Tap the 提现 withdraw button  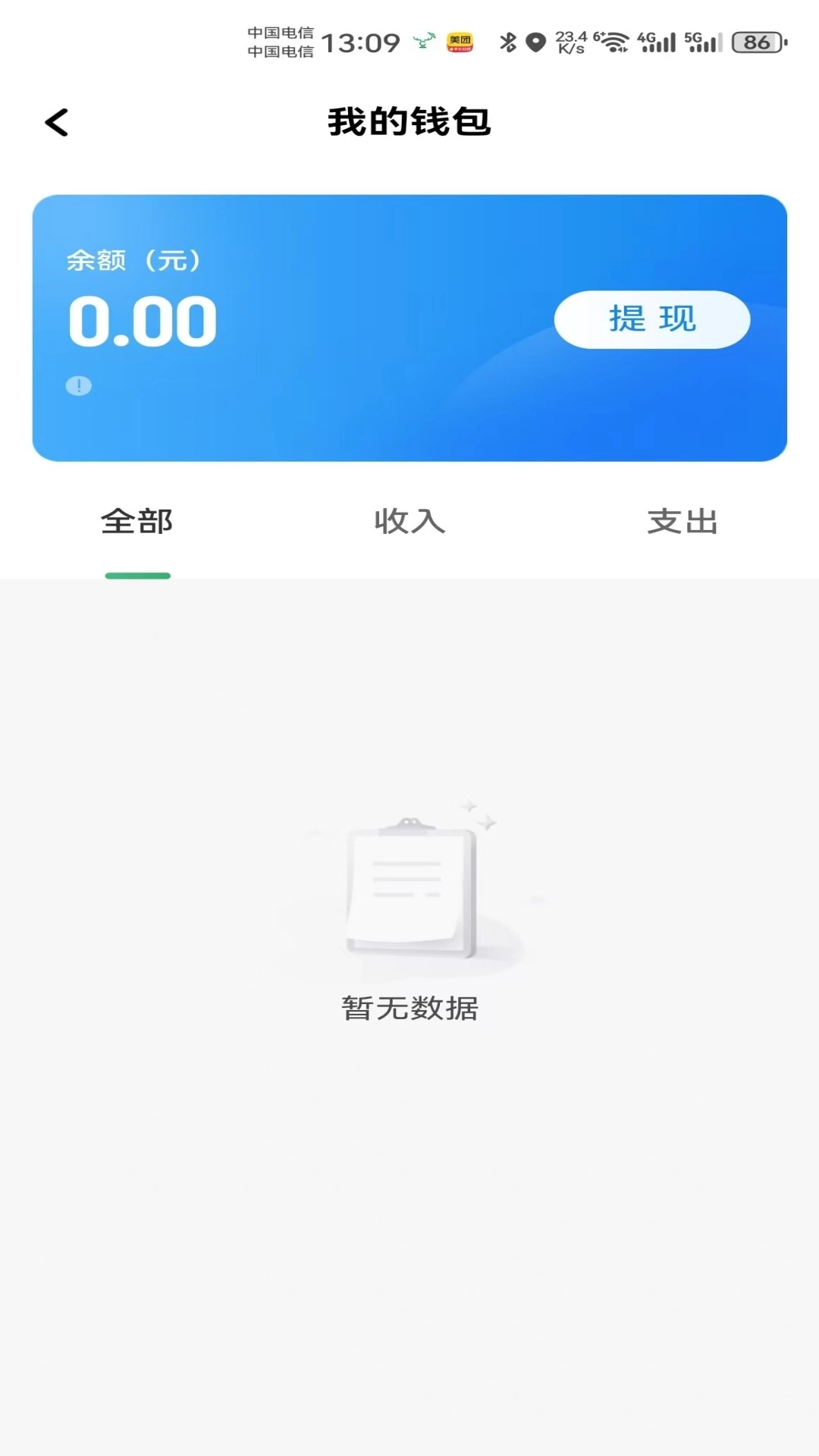tap(651, 319)
